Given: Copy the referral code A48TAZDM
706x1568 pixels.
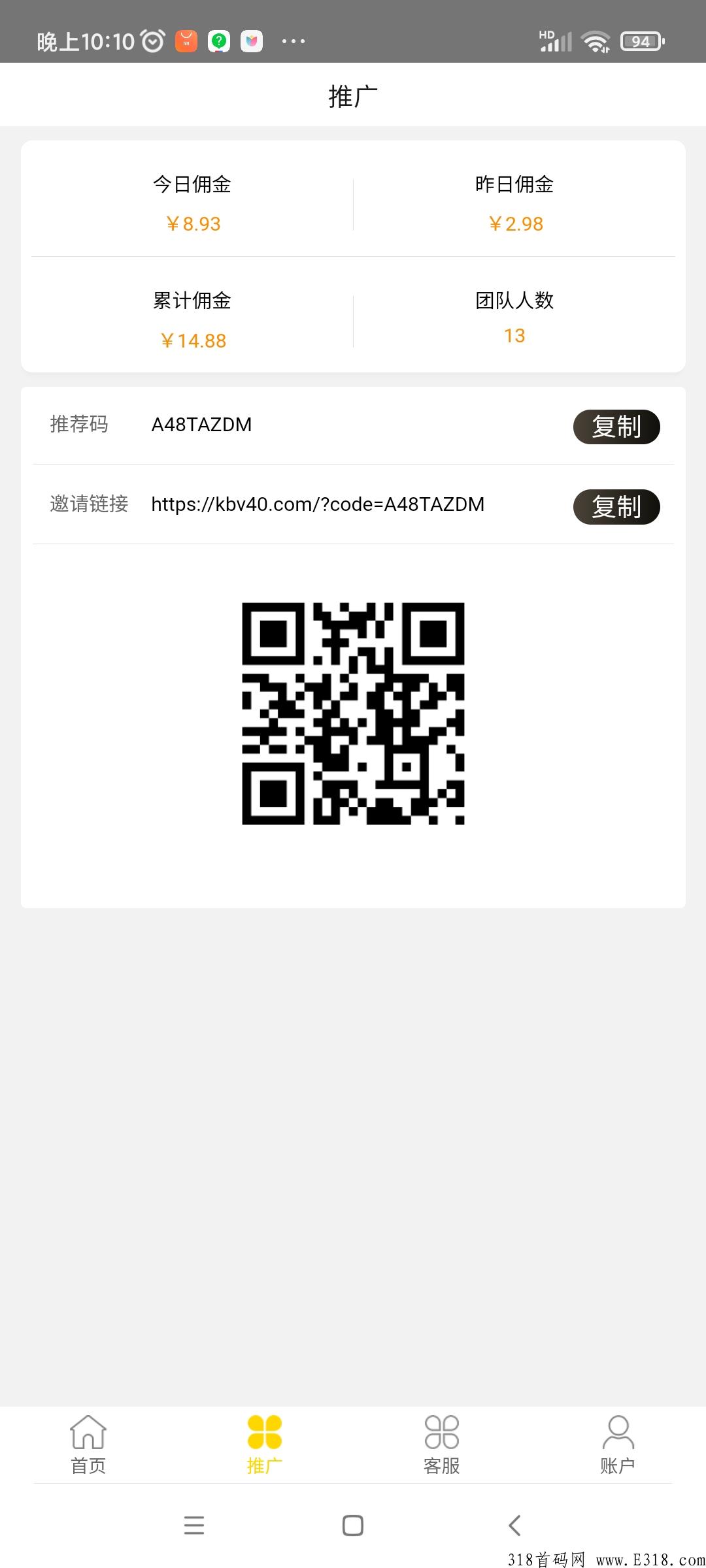Looking at the screenshot, I should pos(616,427).
